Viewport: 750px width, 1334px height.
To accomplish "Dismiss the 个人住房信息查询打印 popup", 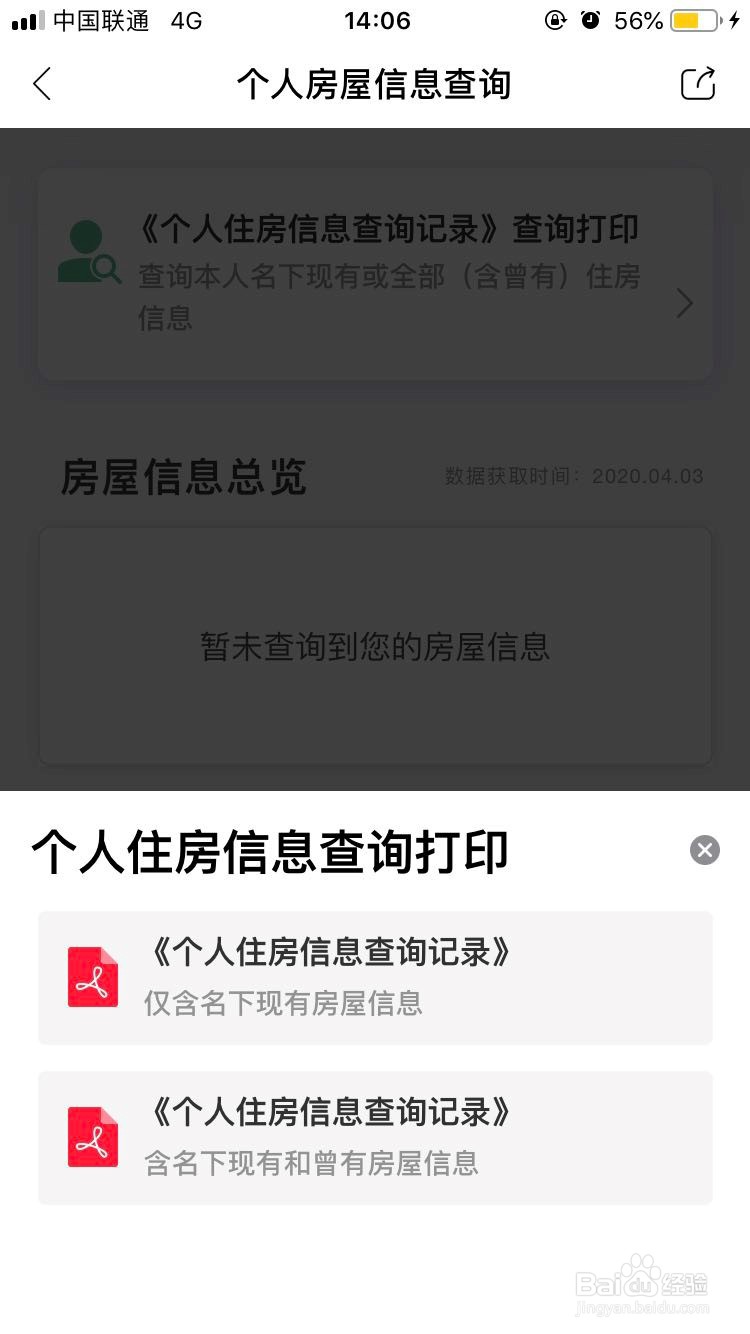I will [x=705, y=850].
